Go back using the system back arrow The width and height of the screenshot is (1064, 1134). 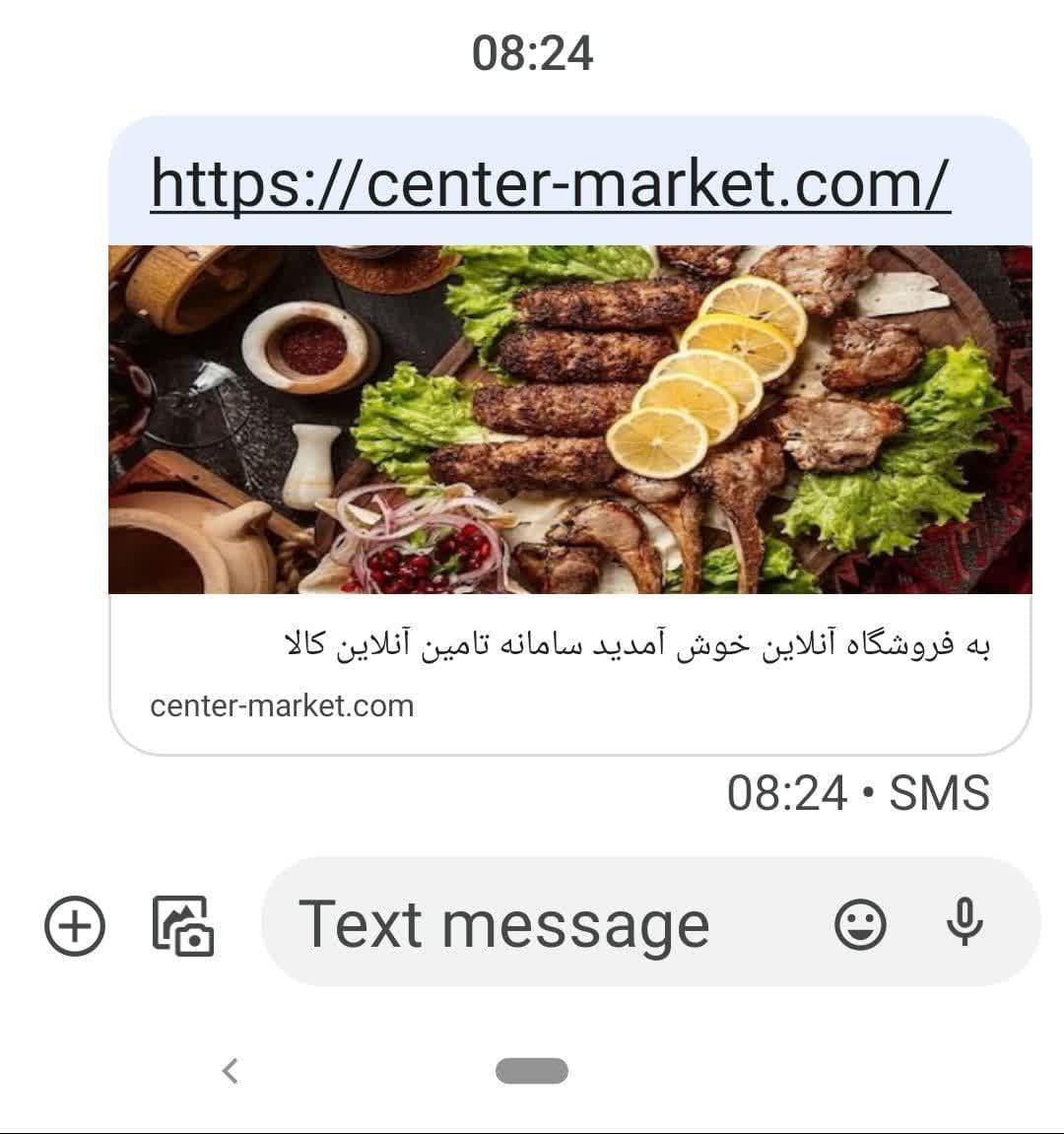click(231, 1070)
